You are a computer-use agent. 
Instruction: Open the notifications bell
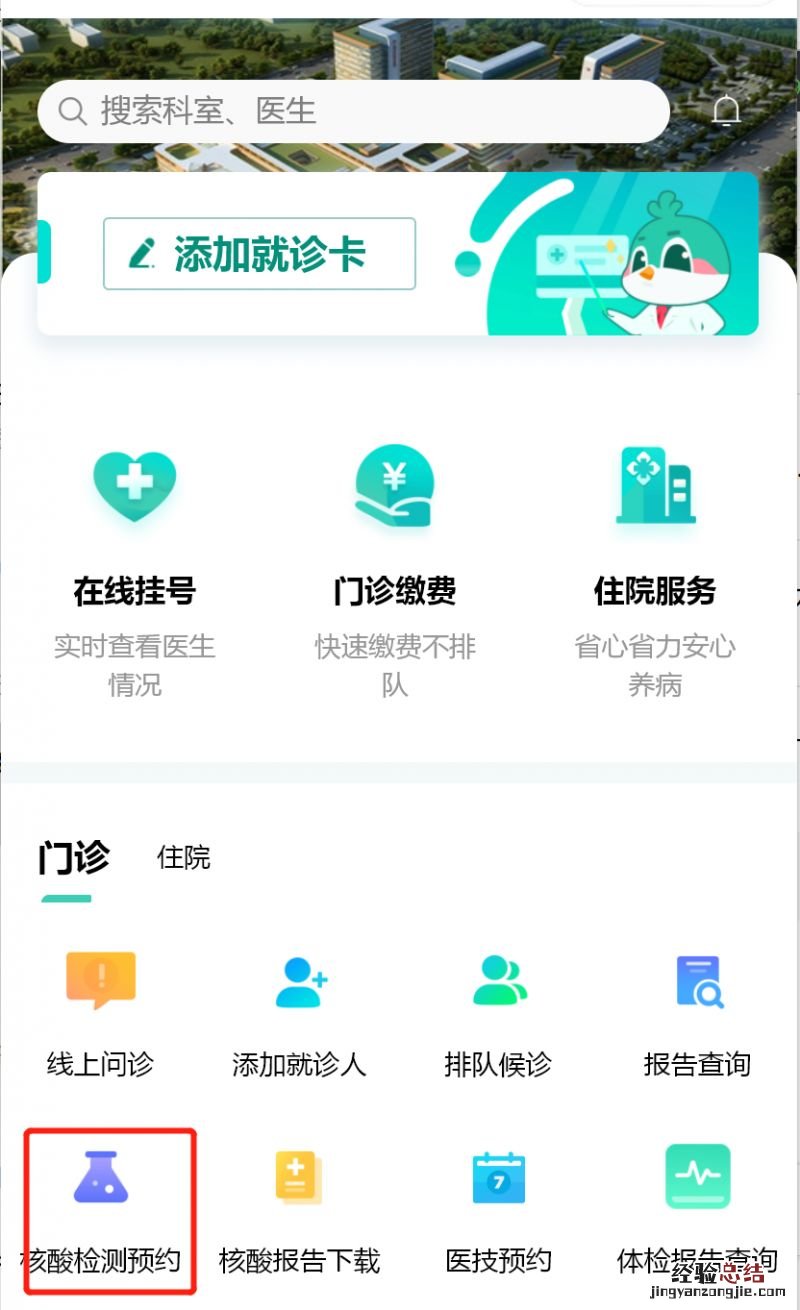pyautogui.click(x=727, y=111)
